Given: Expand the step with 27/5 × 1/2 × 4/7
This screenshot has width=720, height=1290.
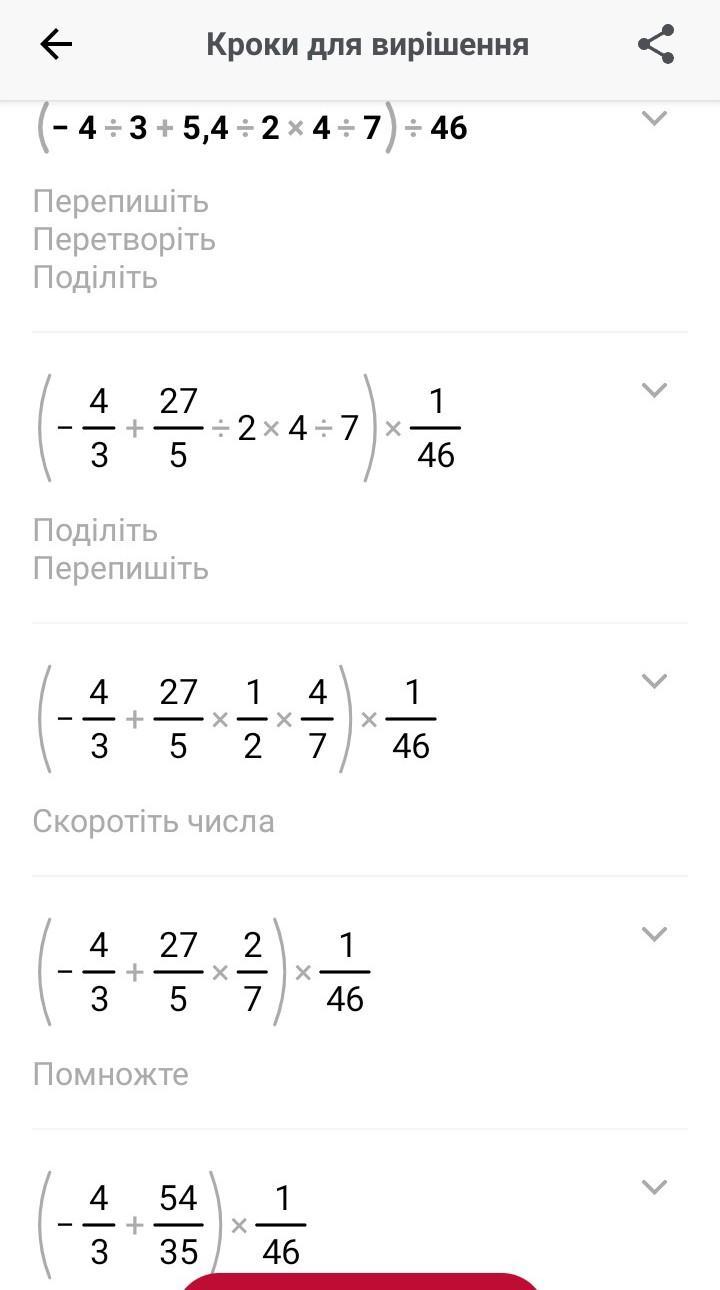Looking at the screenshot, I should (x=654, y=681).
